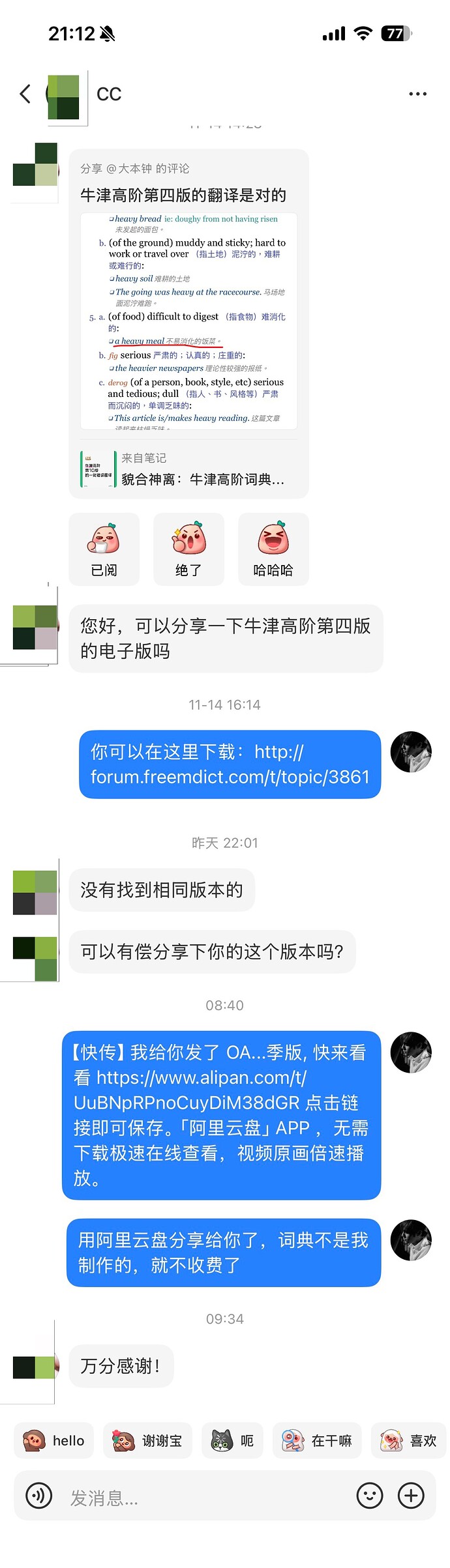Screen dimensions: 450x1568
Task: Open the emoji picker
Action: (370, 1496)
